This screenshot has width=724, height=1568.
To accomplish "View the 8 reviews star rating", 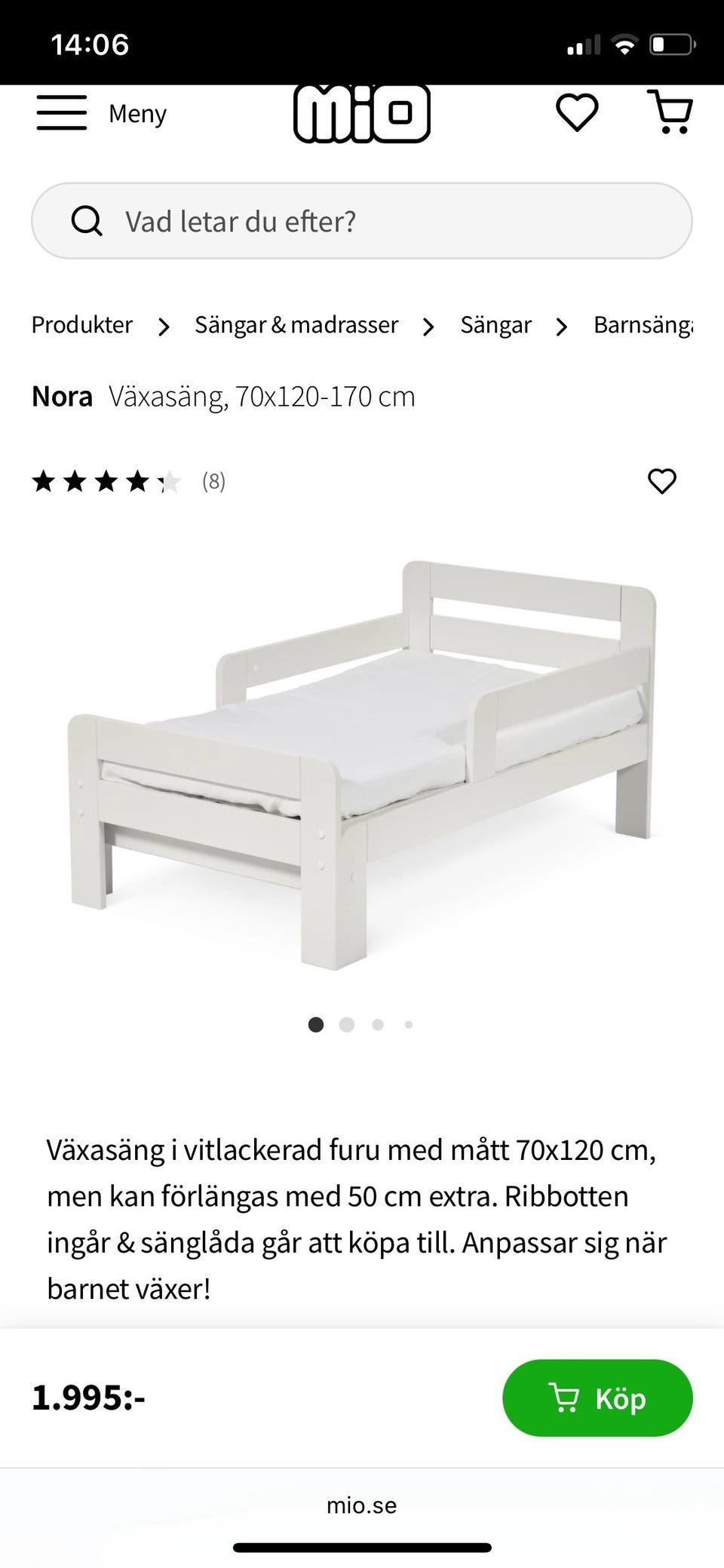I will (128, 481).
